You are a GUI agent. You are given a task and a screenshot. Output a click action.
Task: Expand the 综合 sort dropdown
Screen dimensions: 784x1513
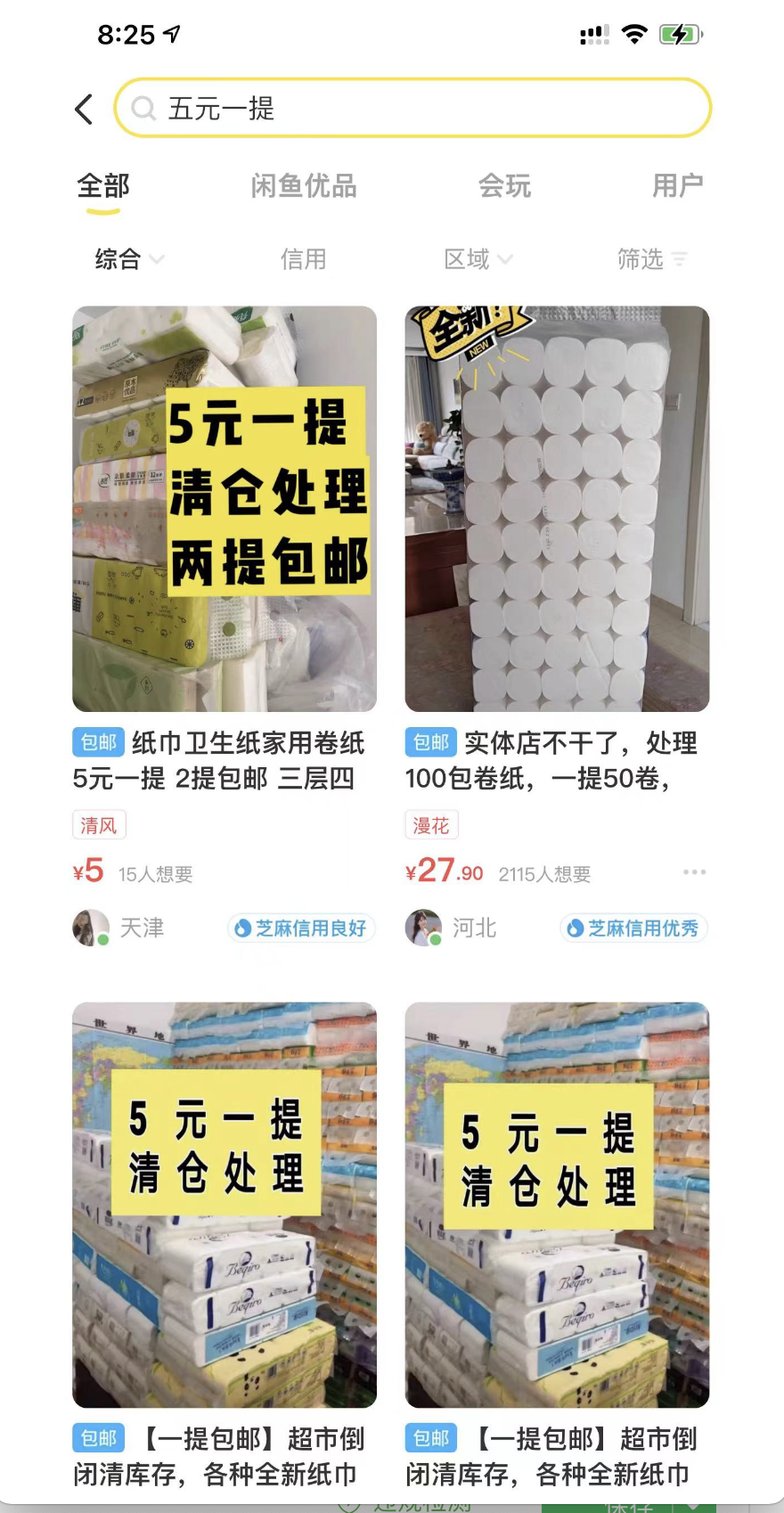click(129, 259)
